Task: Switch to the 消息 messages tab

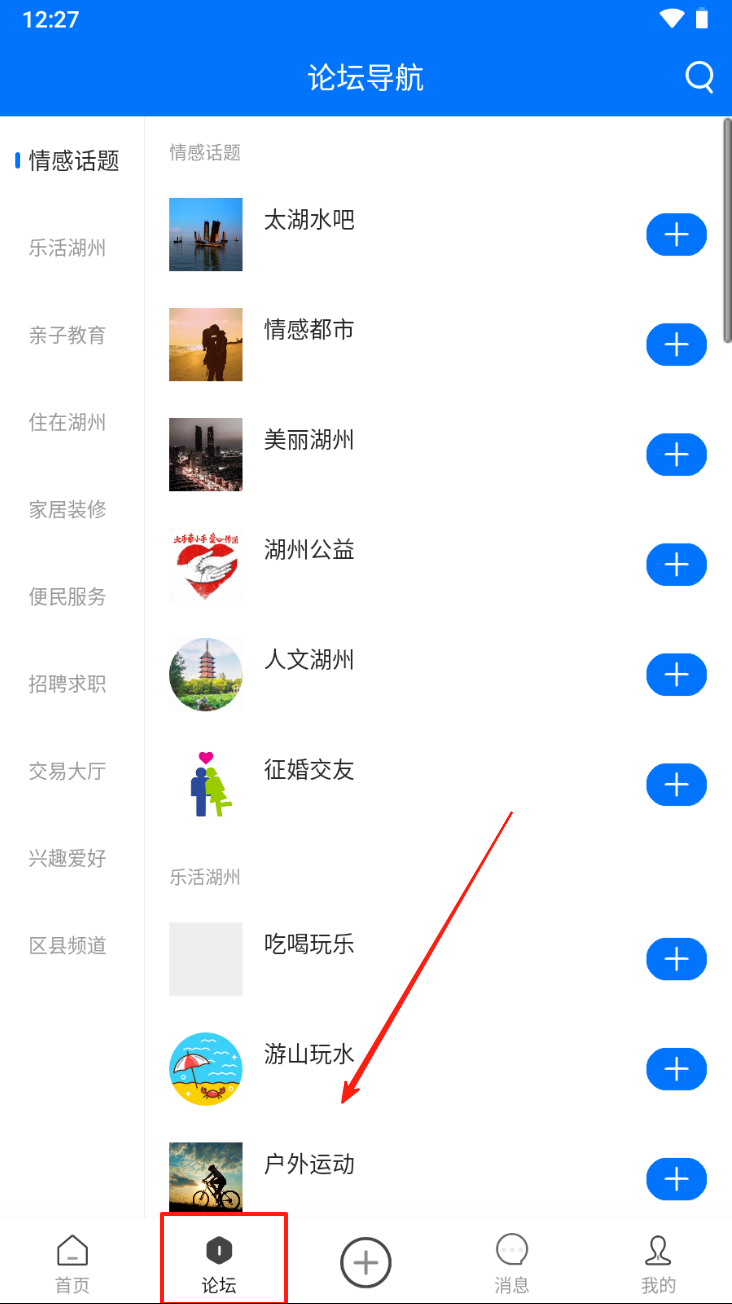Action: 512,1263
